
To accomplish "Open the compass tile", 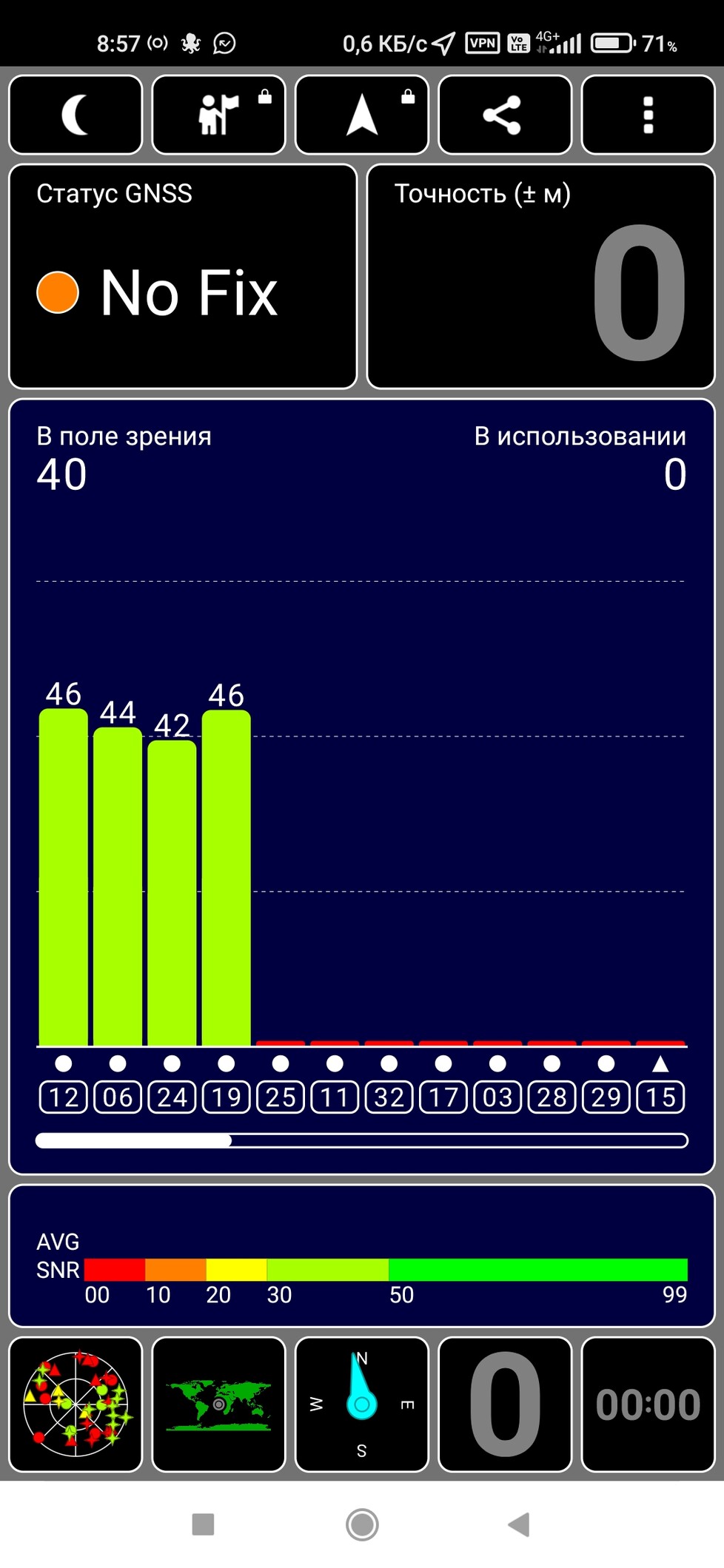I will tap(362, 1404).
